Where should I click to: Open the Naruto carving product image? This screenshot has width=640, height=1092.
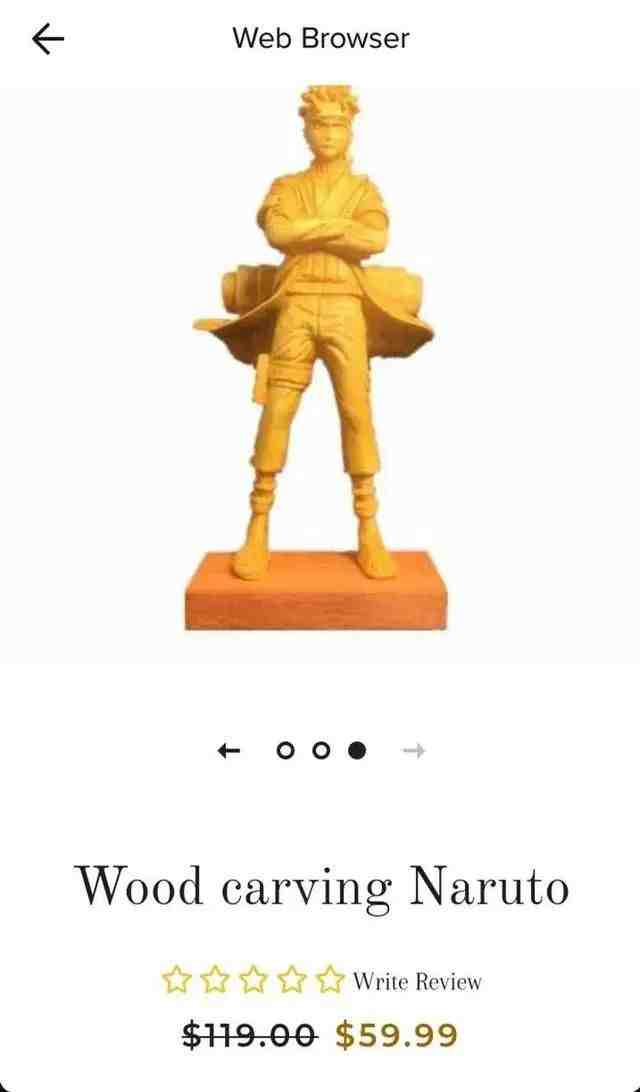320,358
